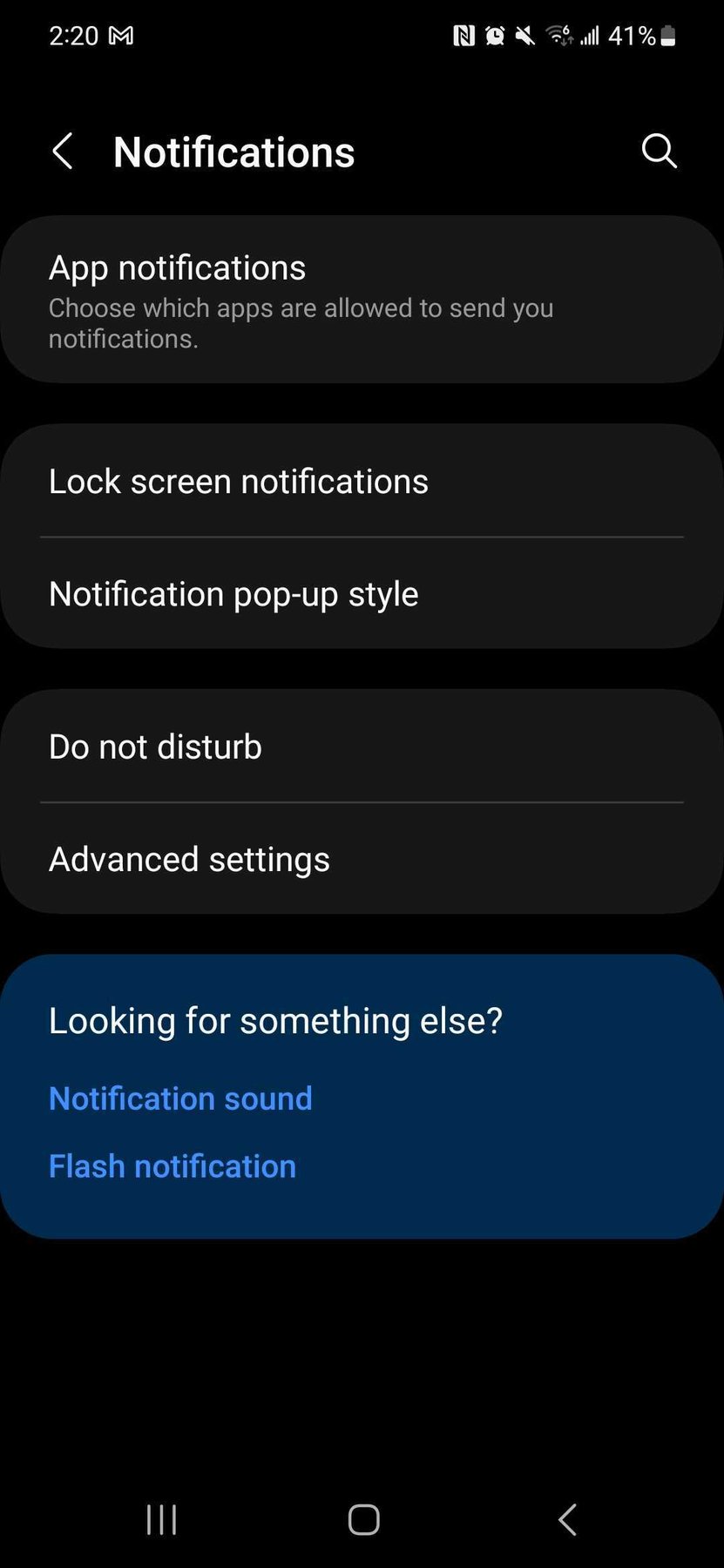Tap the cellular signal icon in status bar
This screenshot has height=1568, width=724.
pyautogui.click(x=590, y=35)
